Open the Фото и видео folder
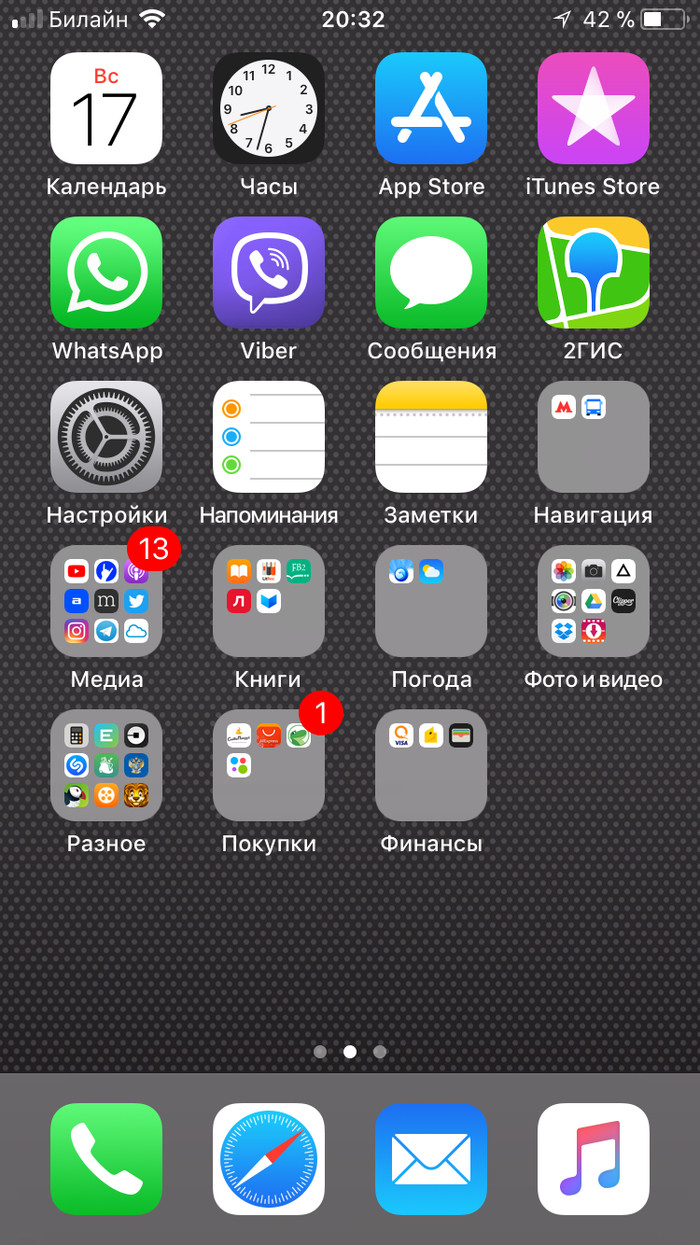 [x=593, y=601]
